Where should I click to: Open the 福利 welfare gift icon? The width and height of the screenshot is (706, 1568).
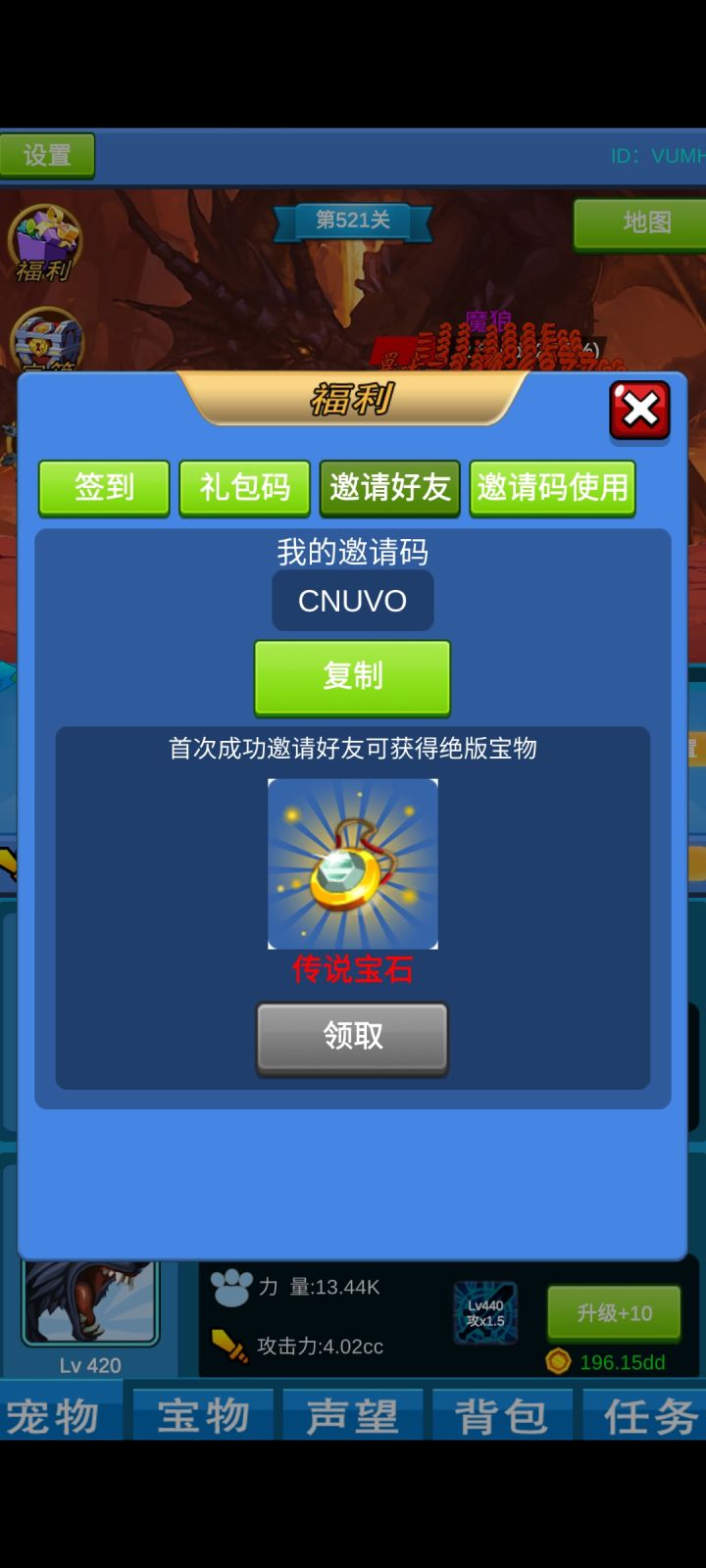(47, 235)
